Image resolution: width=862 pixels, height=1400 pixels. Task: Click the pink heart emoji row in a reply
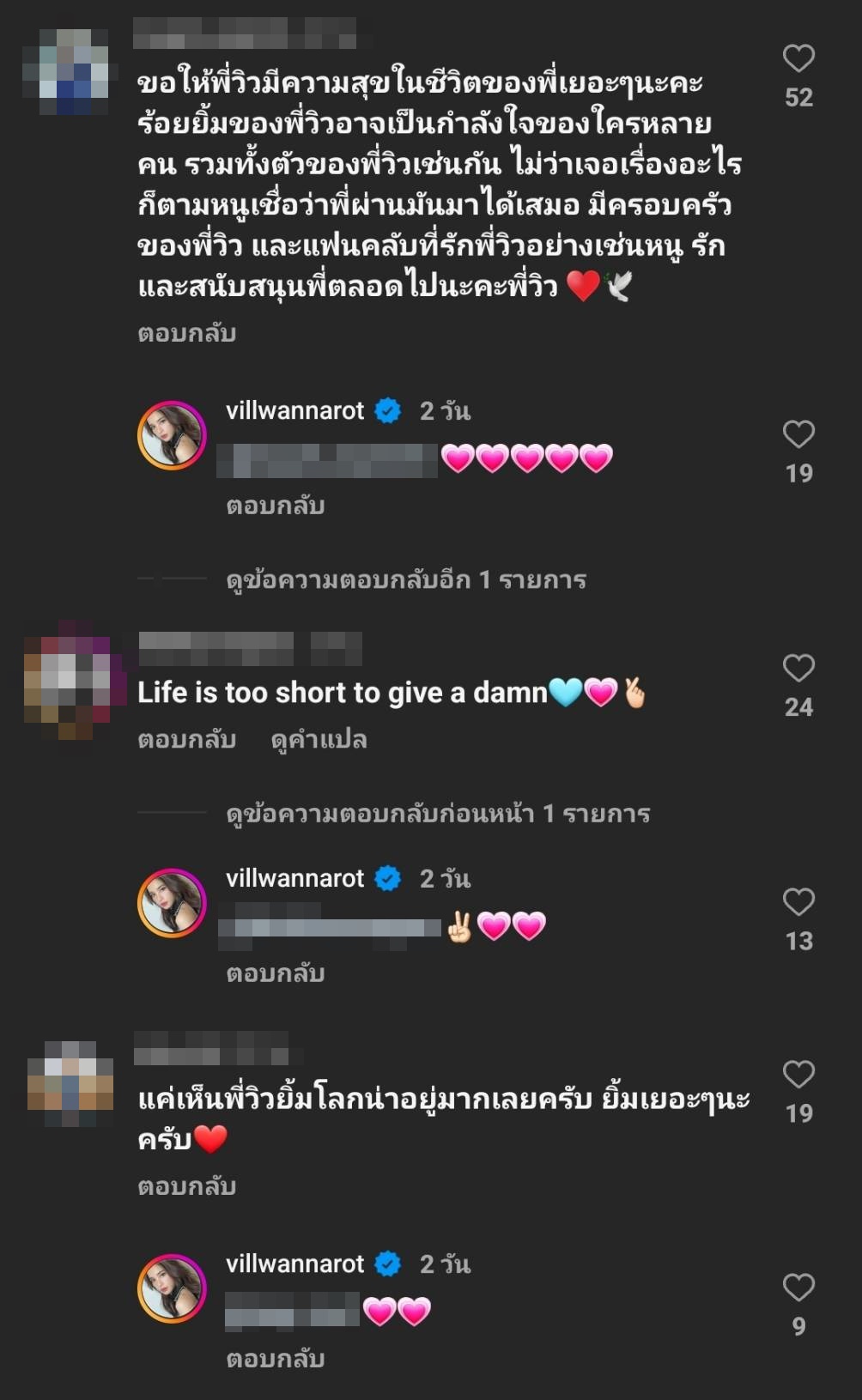(x=528, y=458)
